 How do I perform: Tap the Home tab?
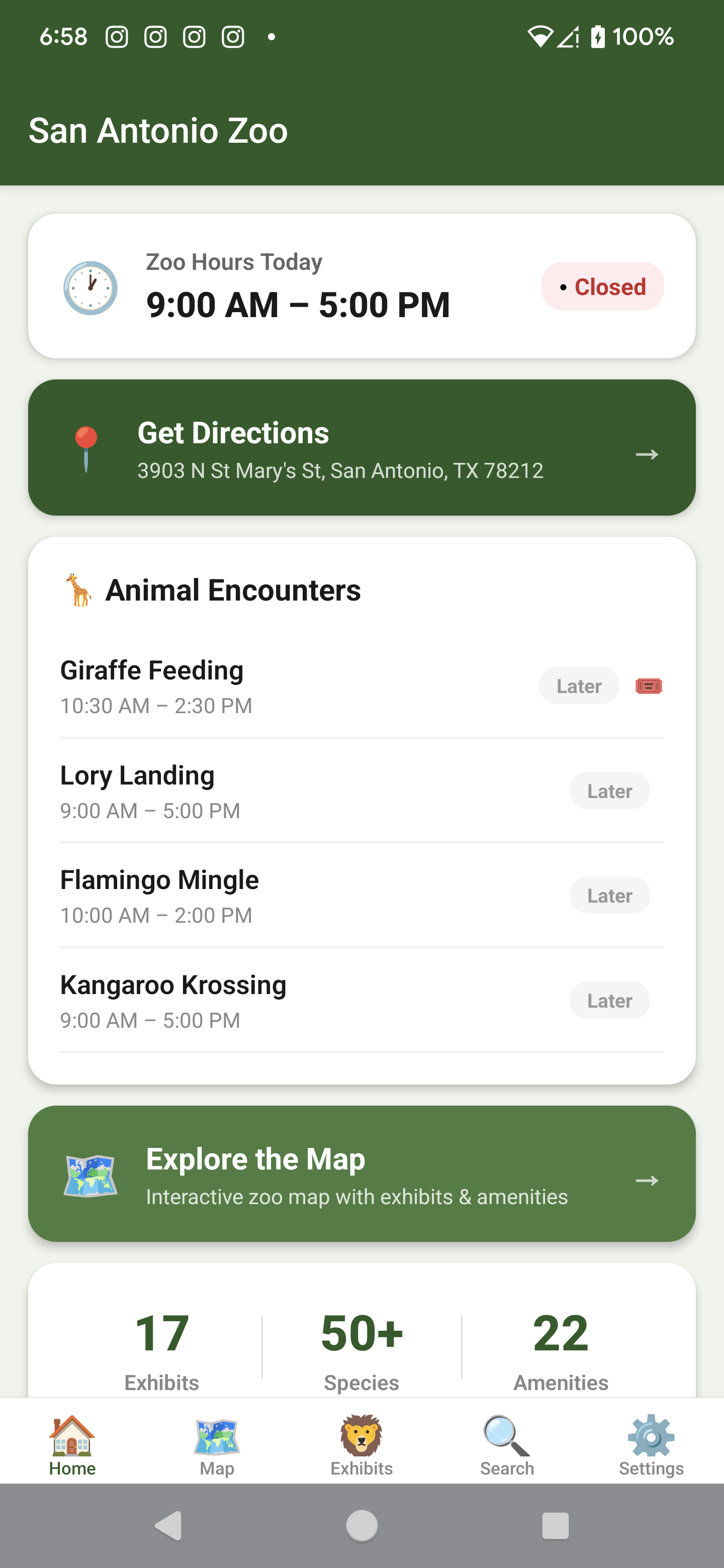click(72, 1445)
